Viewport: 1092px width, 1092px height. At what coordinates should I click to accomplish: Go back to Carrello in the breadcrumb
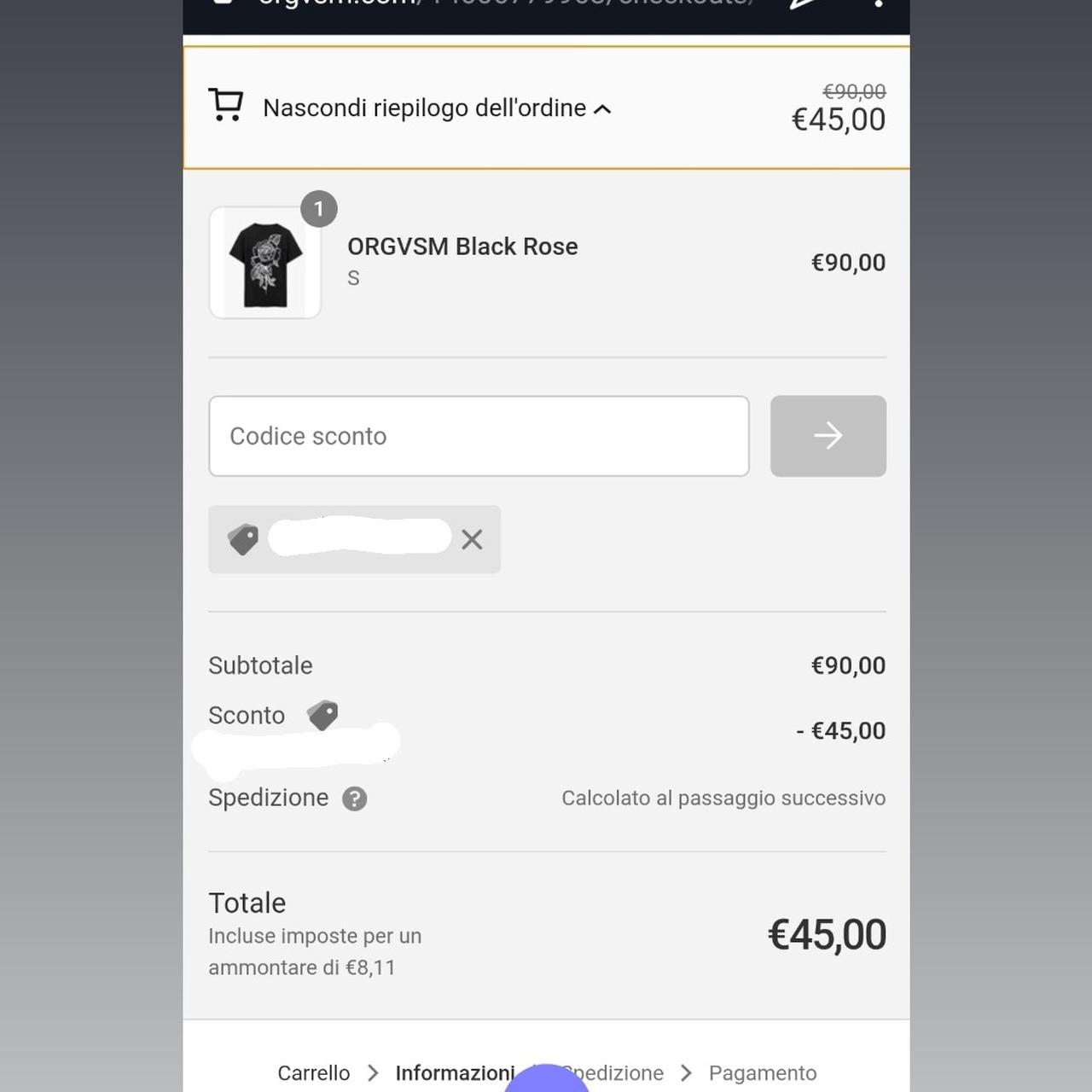(313, 1072)
